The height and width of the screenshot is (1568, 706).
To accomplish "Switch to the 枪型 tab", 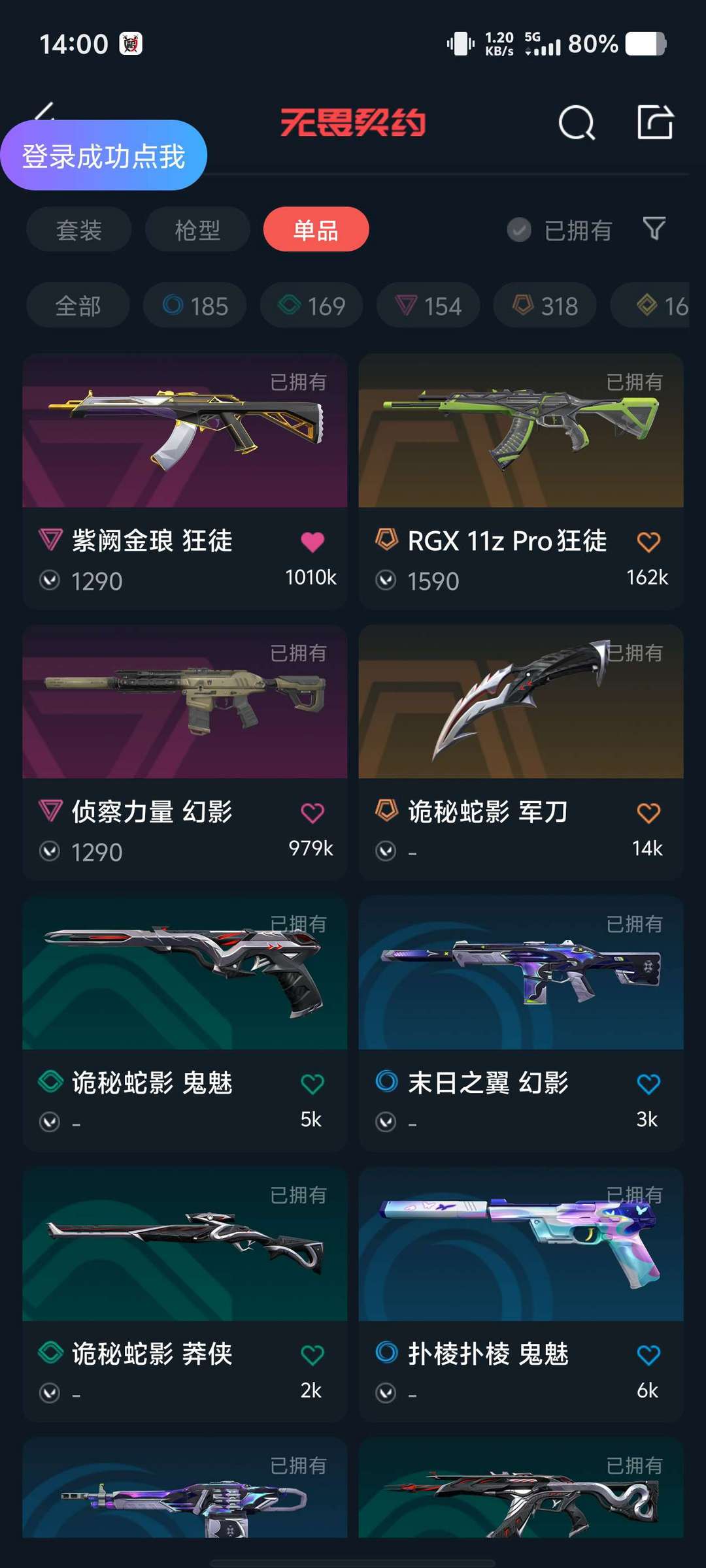I will [x=197, y=229].
